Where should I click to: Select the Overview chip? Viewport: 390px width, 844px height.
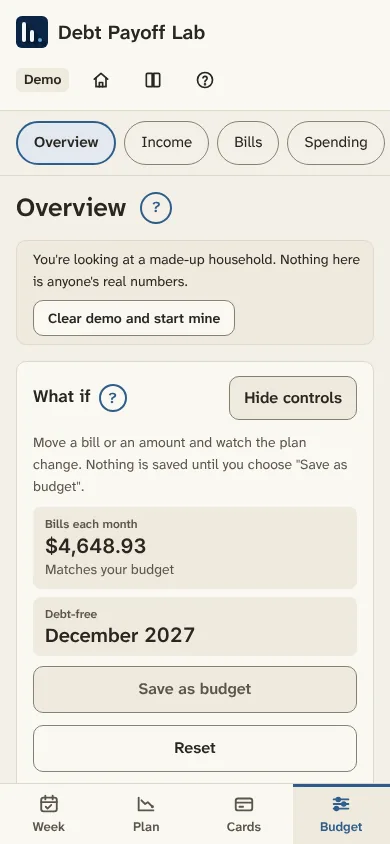coord(66,143)
